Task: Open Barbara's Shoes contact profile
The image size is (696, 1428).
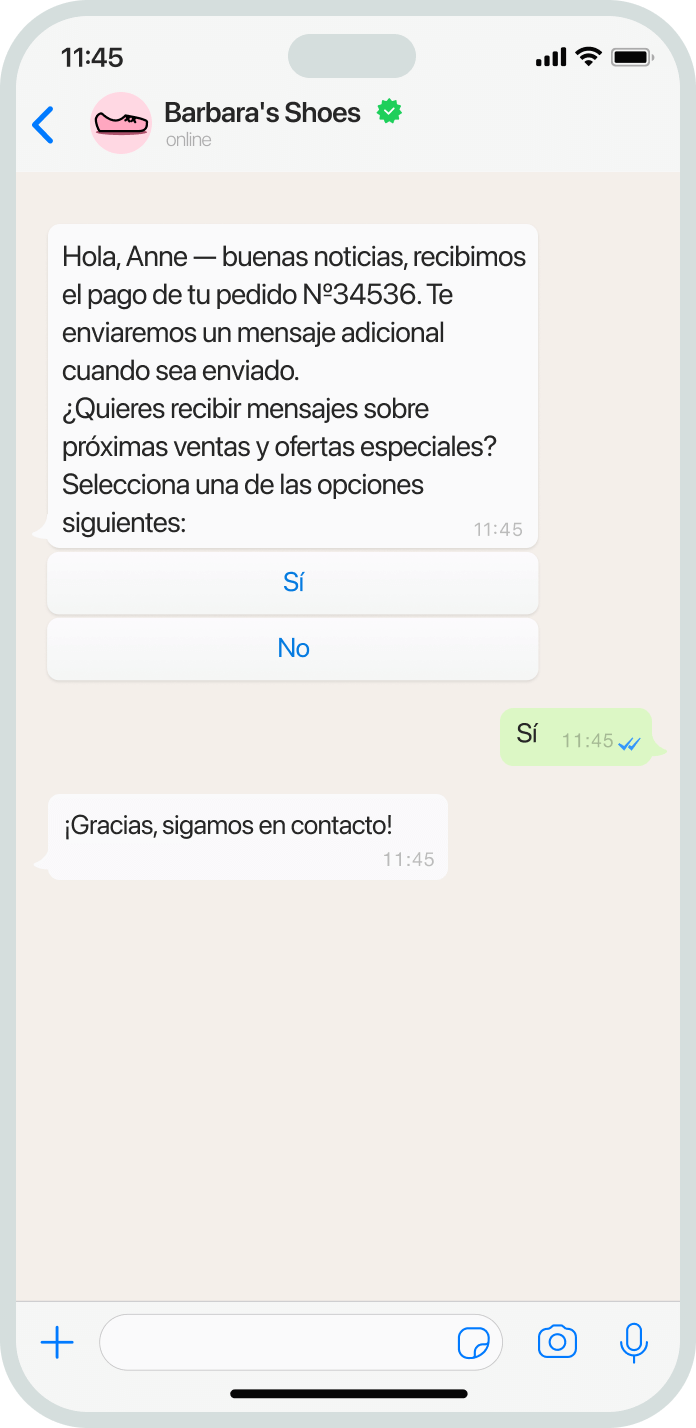Action: (x=262, y=114)
